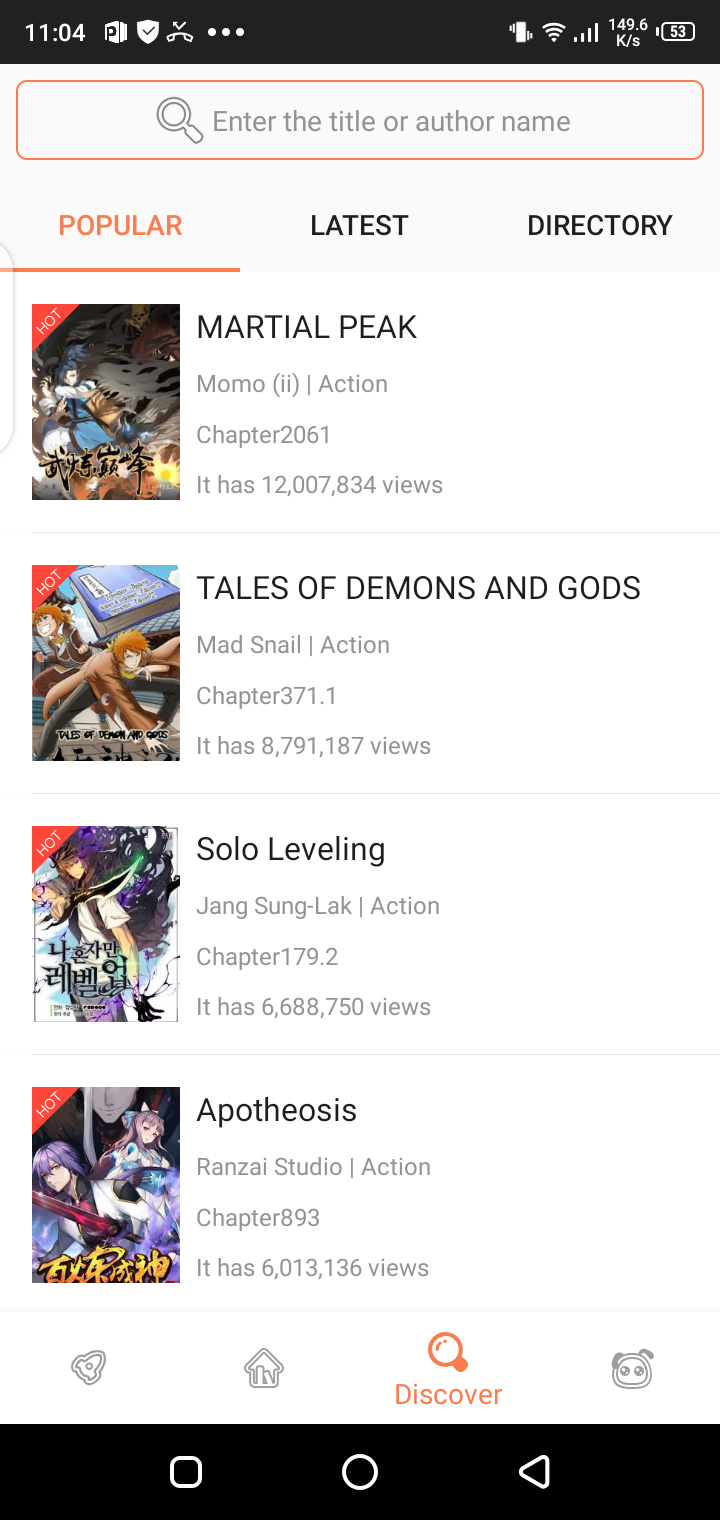The width and height of the screenshot is (720, 1520).
Task: Open the Martial Peak manga
Action: click(306, 328)
